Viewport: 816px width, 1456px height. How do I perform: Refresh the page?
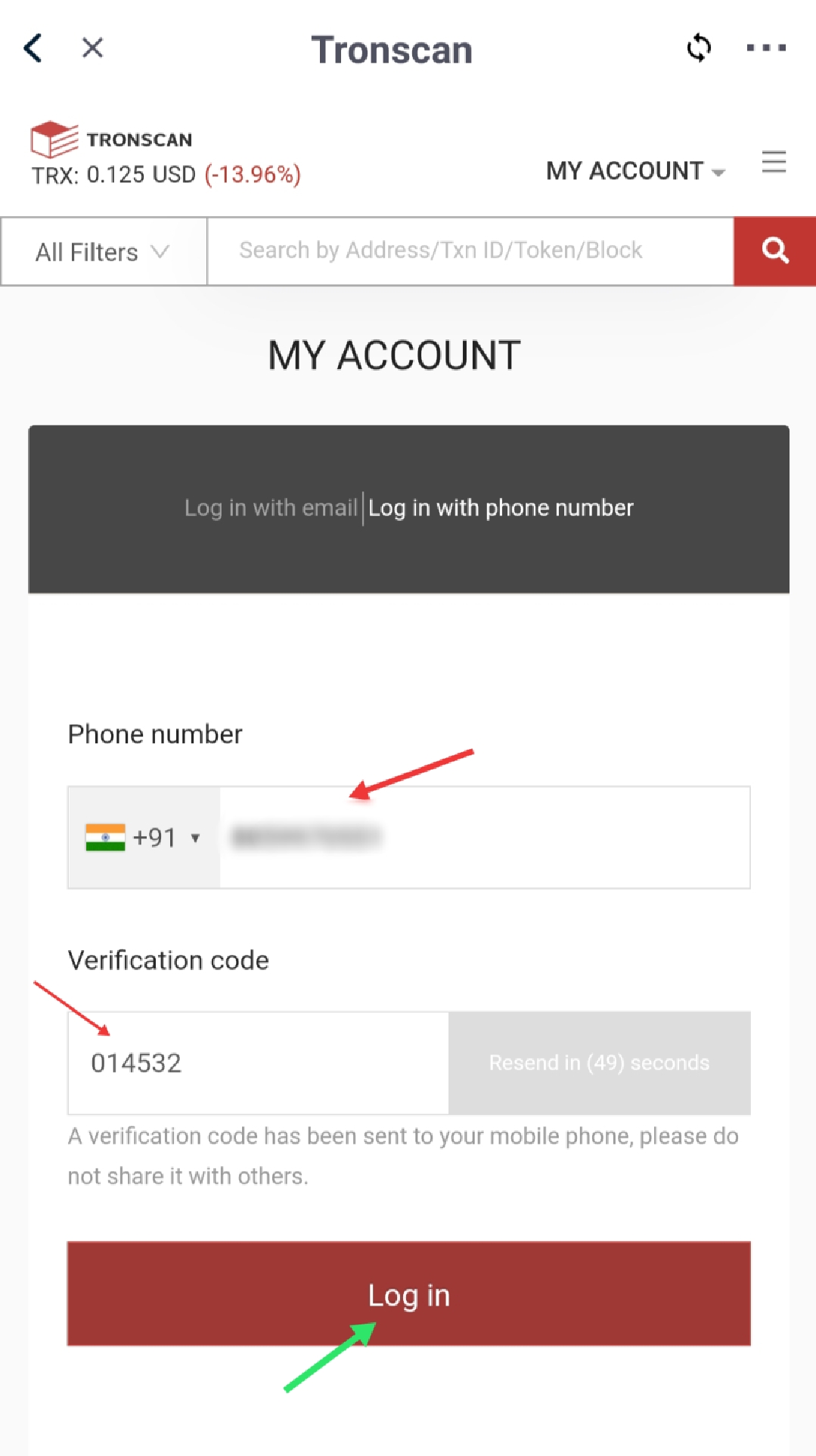699,48
